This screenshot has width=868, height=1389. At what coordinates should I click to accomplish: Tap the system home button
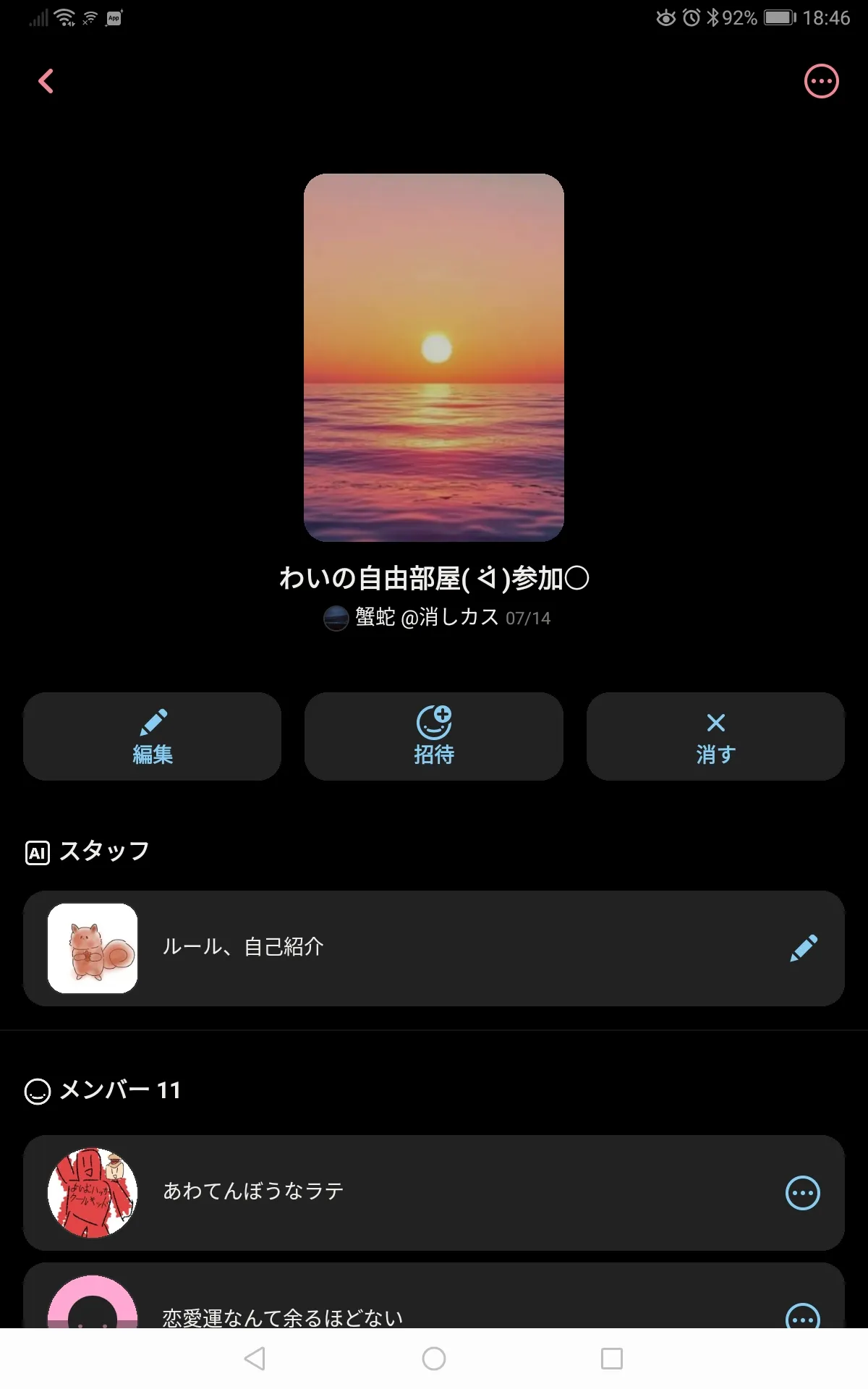[x=434, y=1359]
